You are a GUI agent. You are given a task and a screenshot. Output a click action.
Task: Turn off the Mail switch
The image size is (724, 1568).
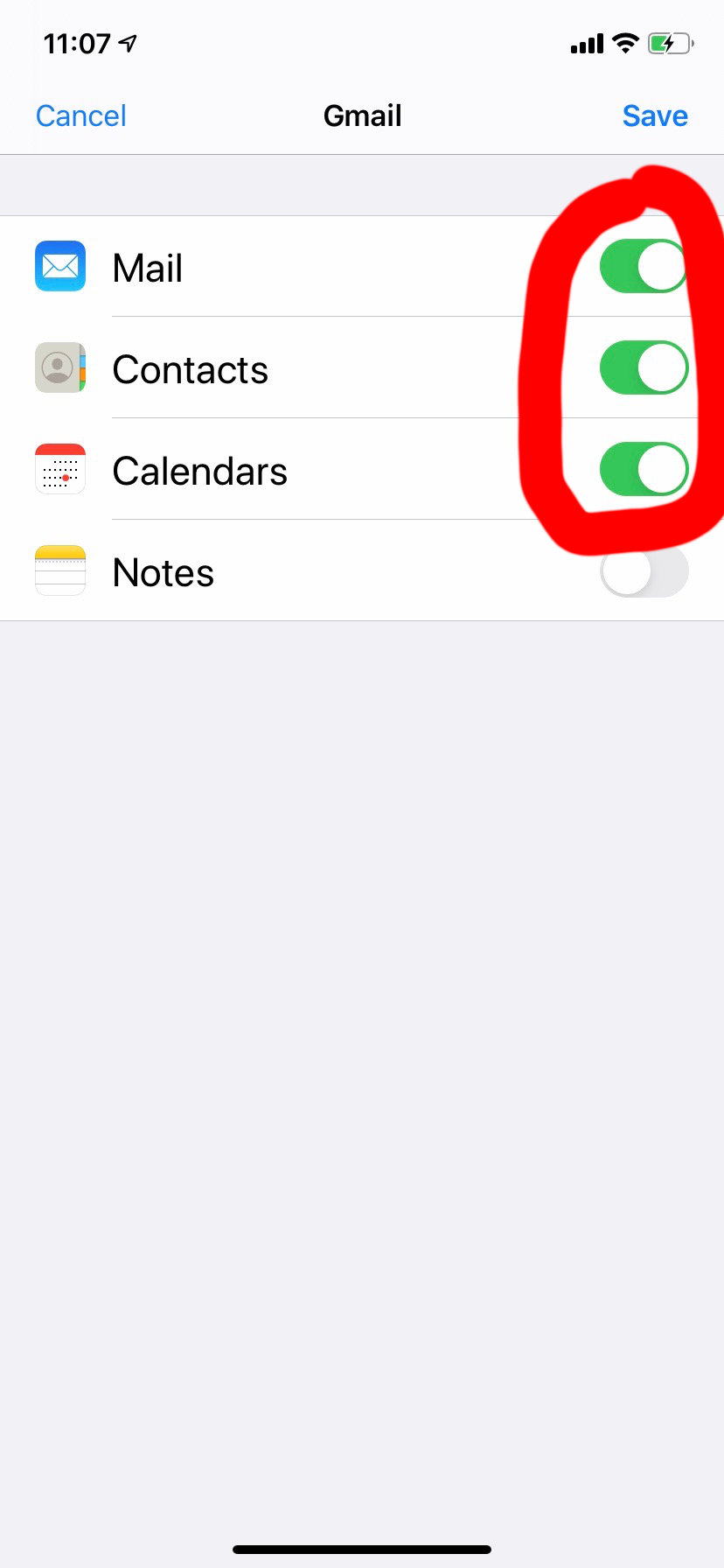coord(644,266)
